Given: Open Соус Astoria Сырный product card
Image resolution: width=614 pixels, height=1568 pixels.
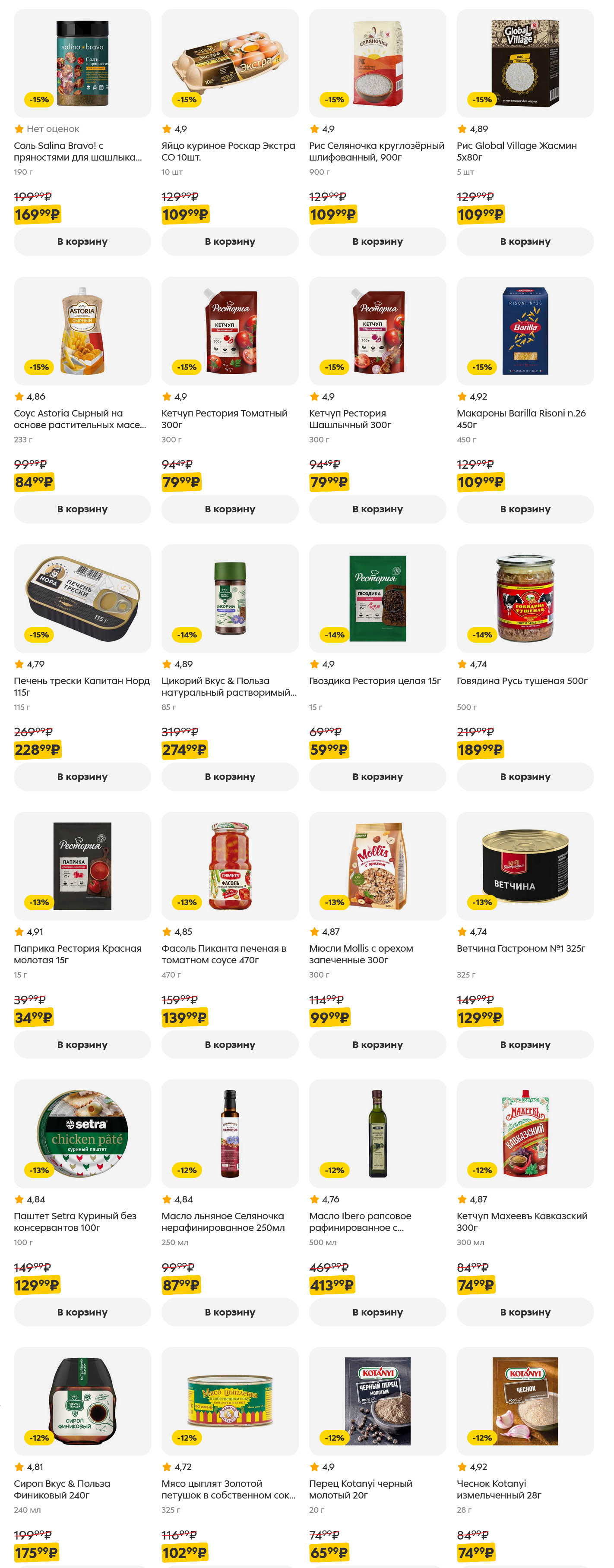Looking at the screenshot, I should (x=82, y=331).
